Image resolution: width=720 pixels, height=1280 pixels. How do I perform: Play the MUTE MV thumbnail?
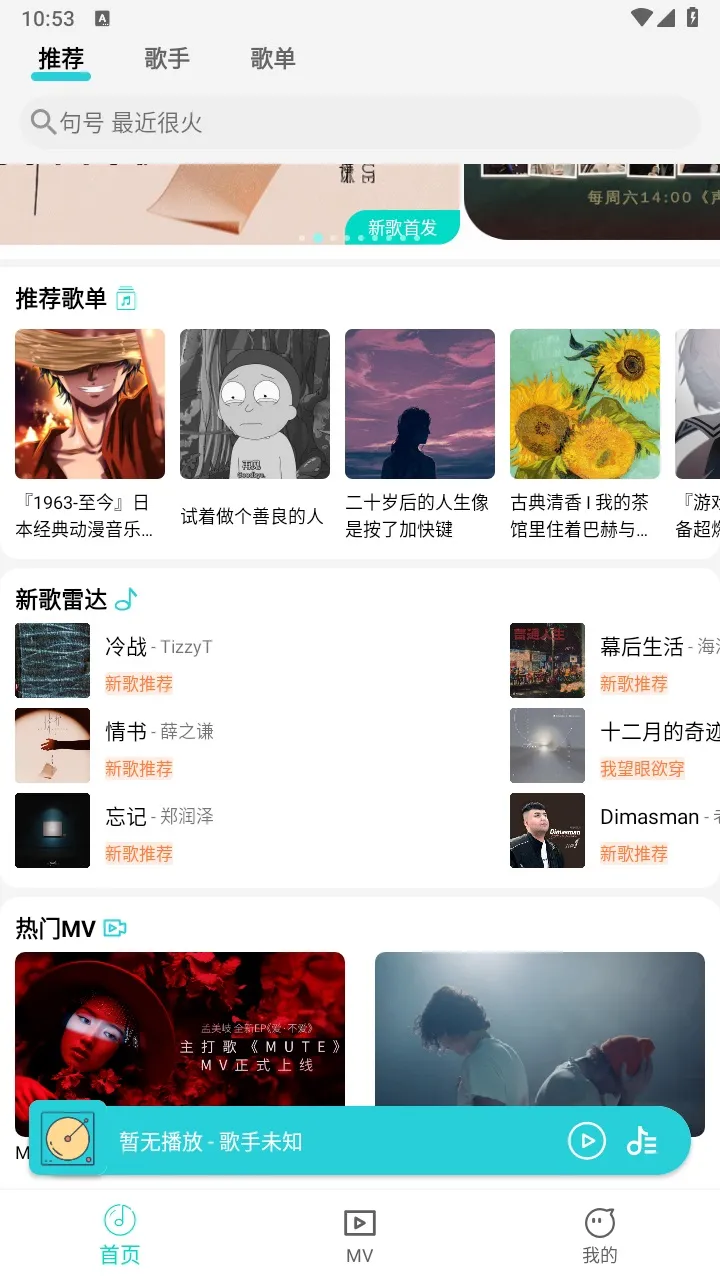180,1042
